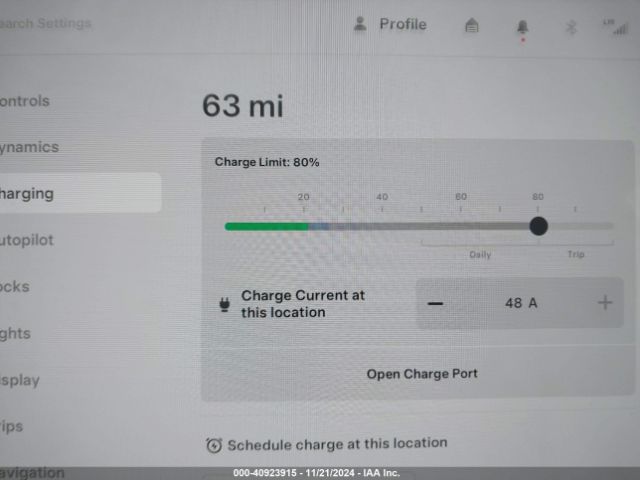Open Bluetooth settings icon

572,27
